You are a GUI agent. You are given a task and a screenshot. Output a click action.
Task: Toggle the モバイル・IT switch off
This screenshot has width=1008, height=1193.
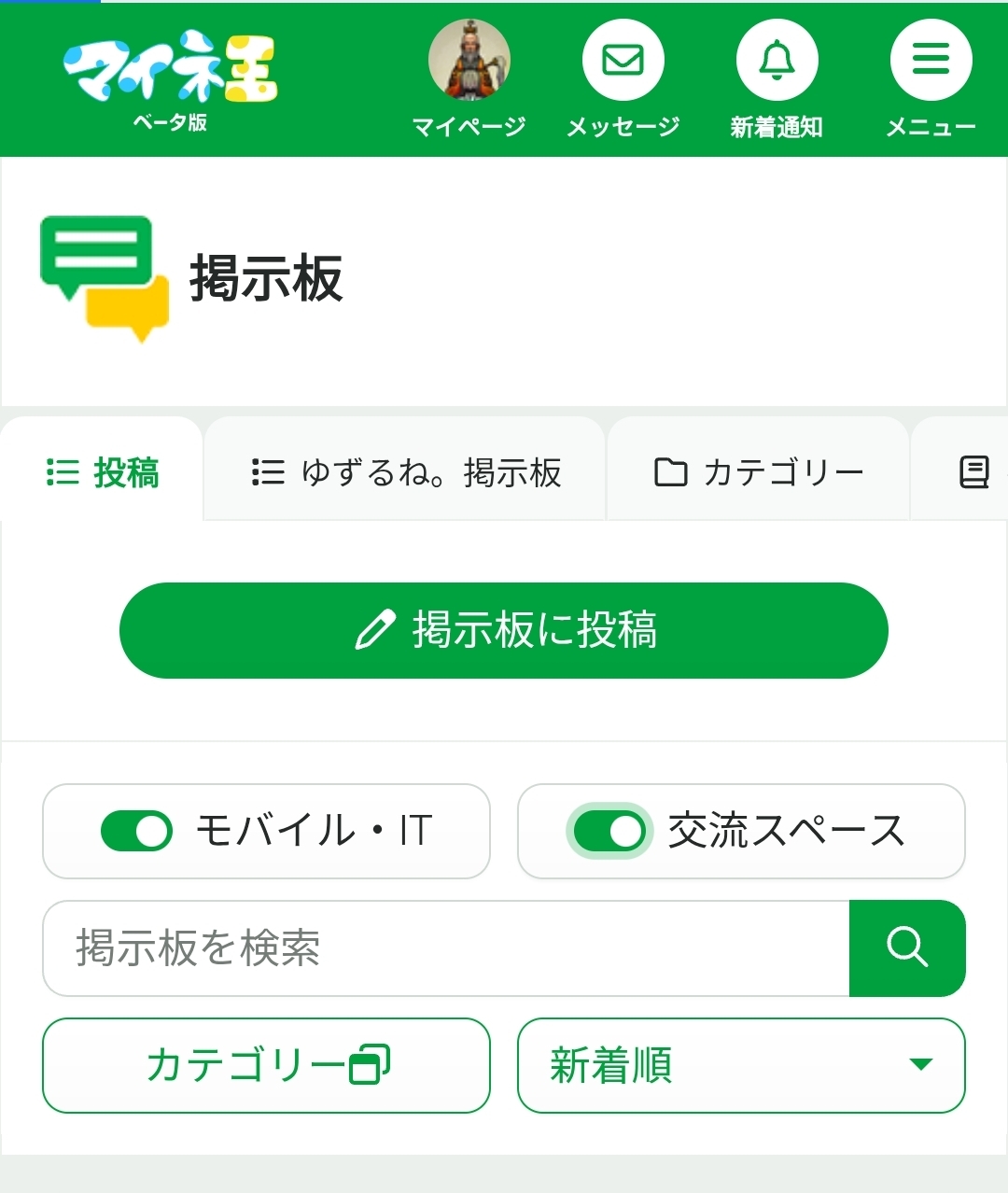click(x=137, y=831)
